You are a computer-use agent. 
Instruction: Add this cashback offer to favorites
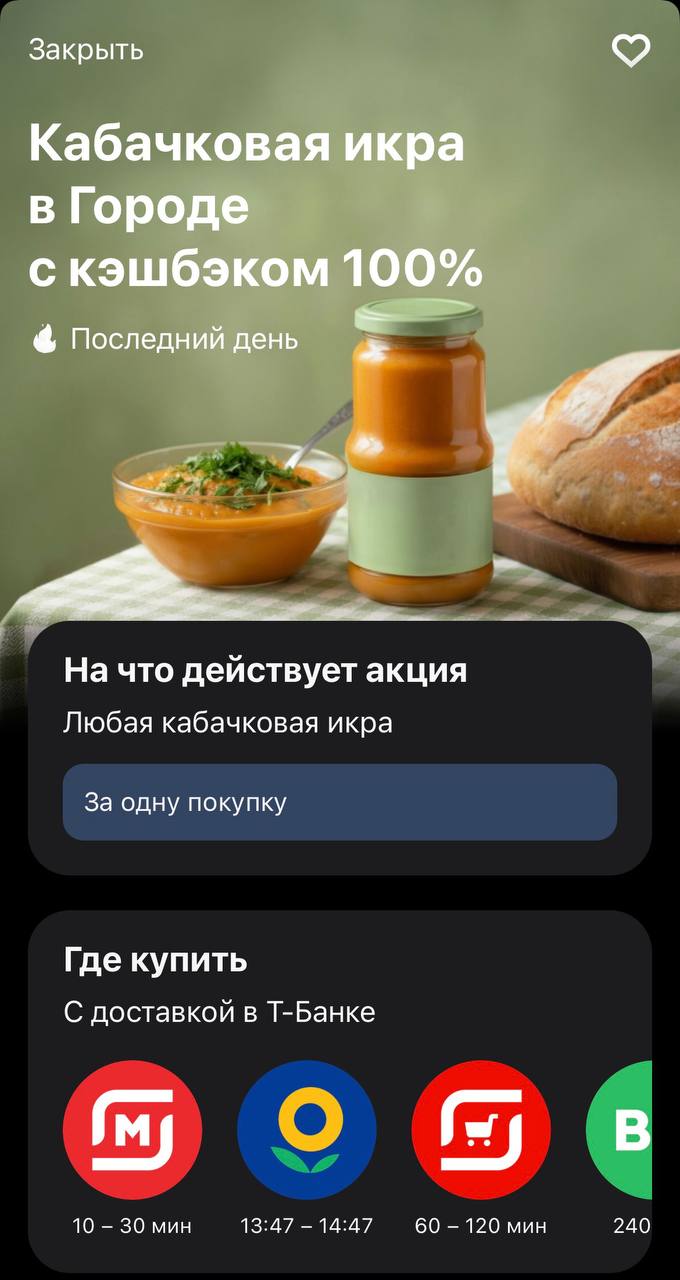pyautogui.click(x=630, y=51)
